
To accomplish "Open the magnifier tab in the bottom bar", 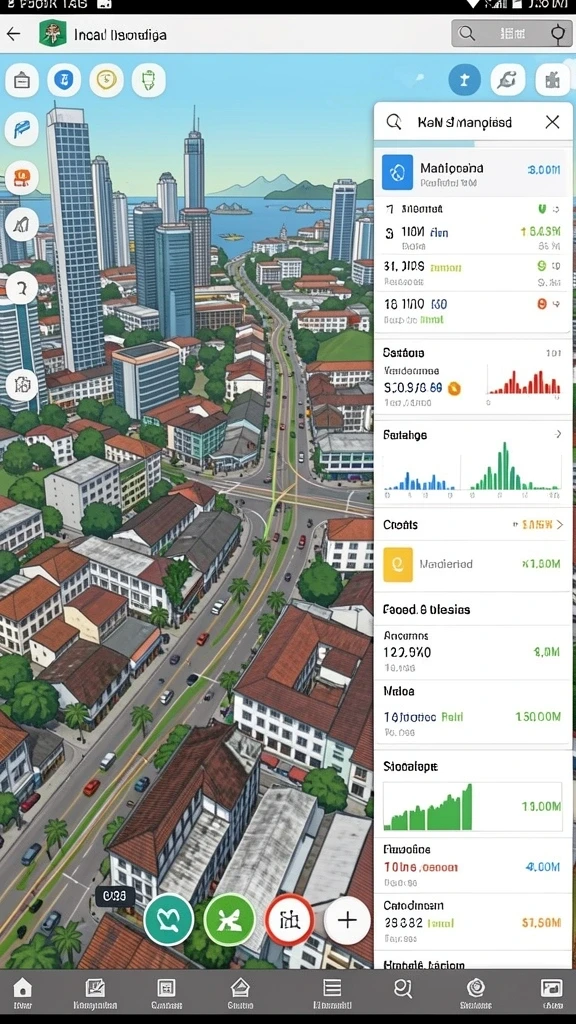I will (x=403, y=993).
